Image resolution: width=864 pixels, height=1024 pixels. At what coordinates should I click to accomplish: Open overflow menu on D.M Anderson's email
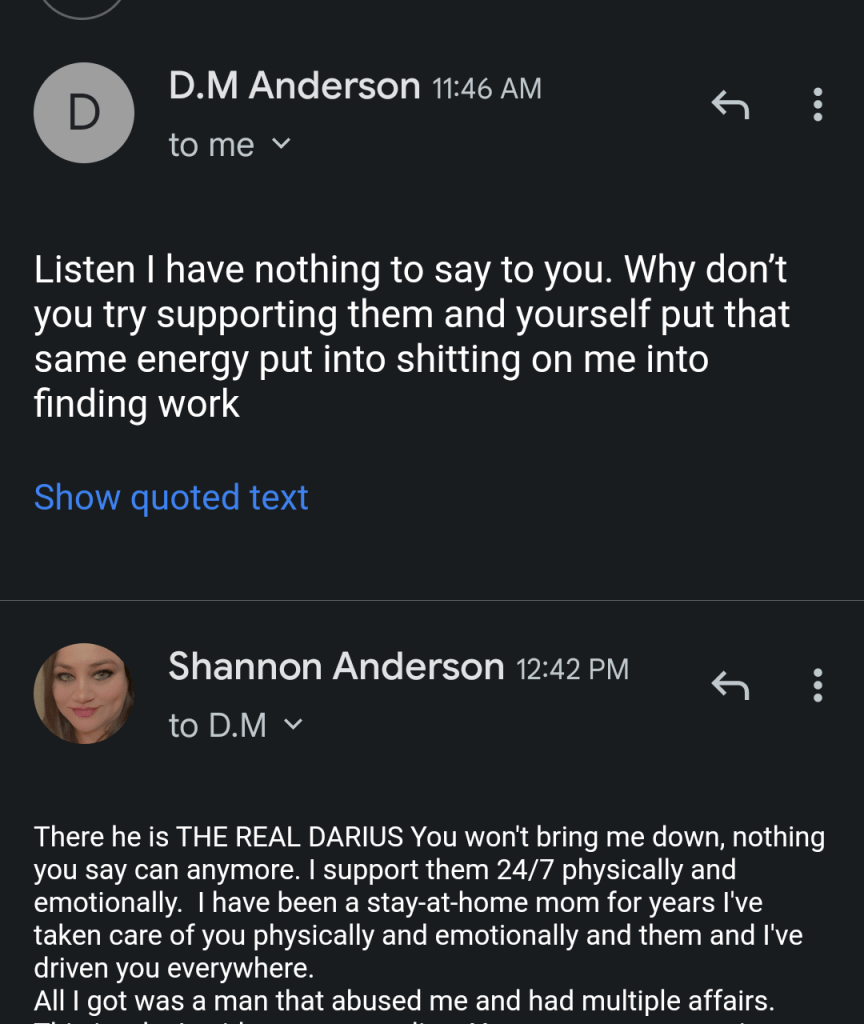coord(818,104)
